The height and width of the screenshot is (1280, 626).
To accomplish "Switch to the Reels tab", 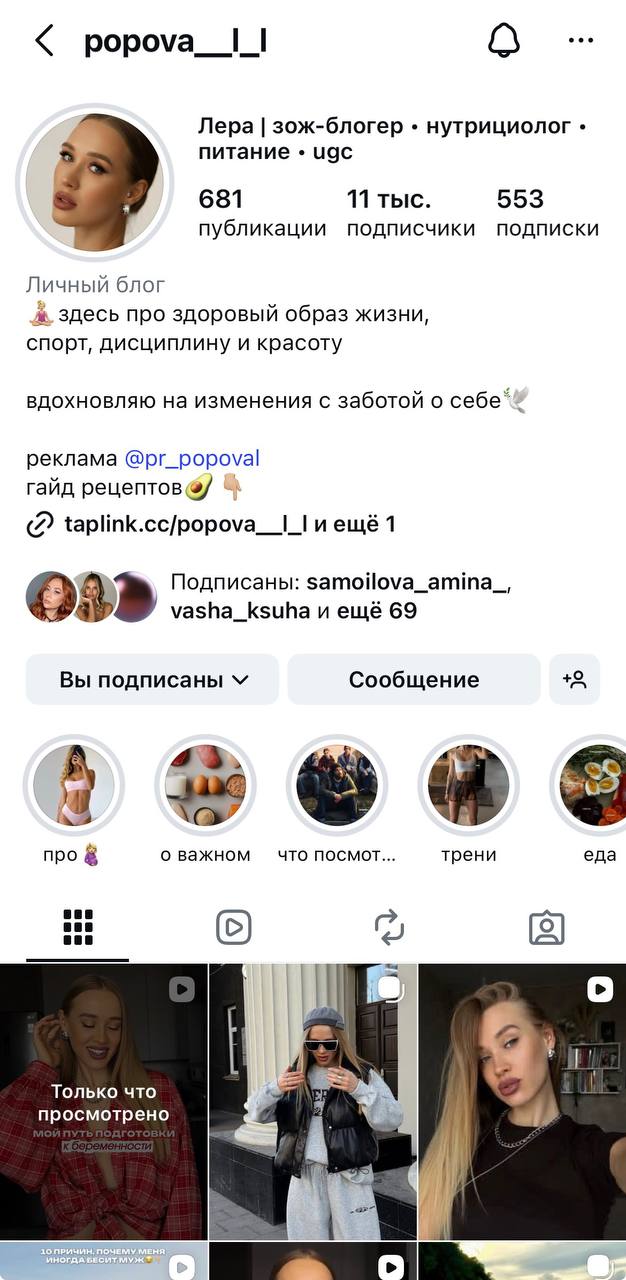I will [234, 928].
